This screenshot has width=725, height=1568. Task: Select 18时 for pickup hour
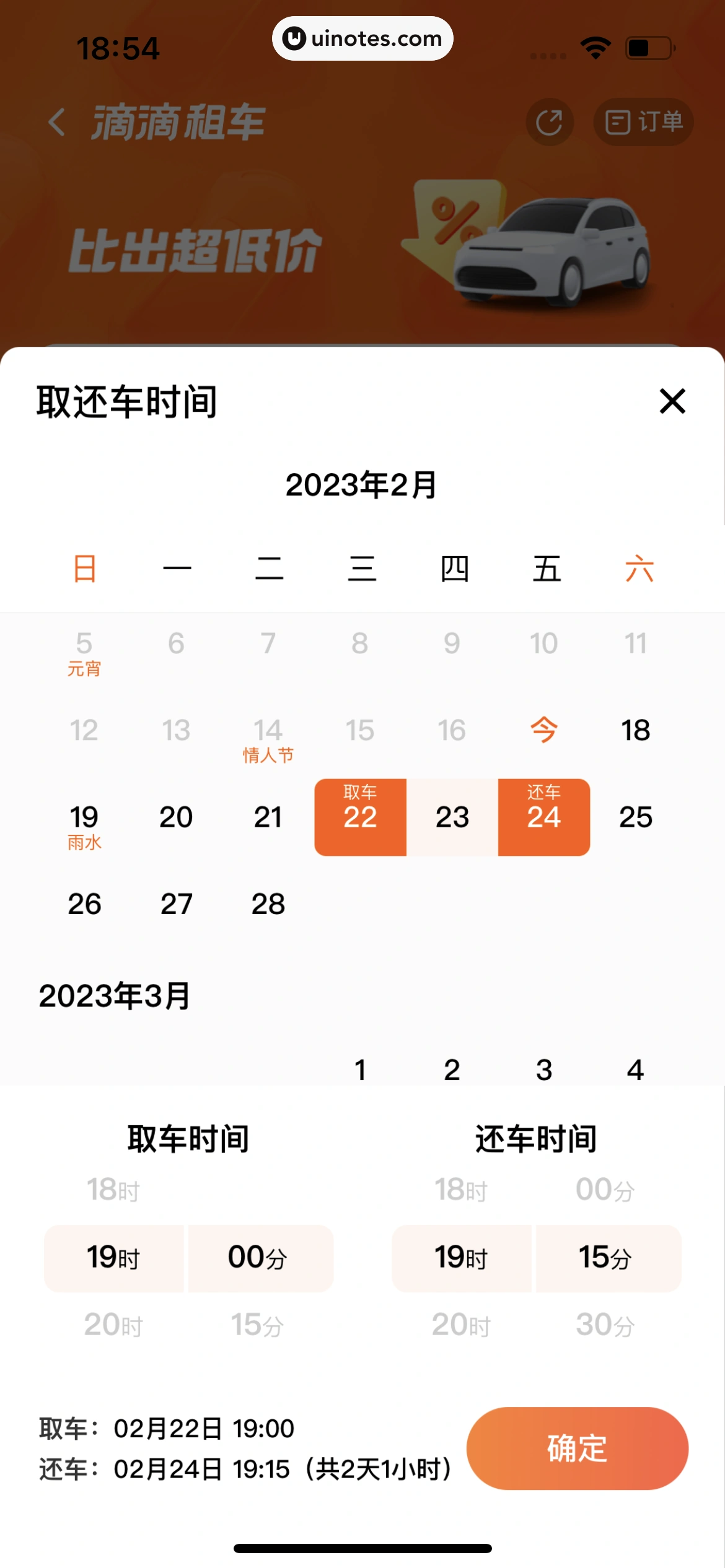(x=113, y=1188)
